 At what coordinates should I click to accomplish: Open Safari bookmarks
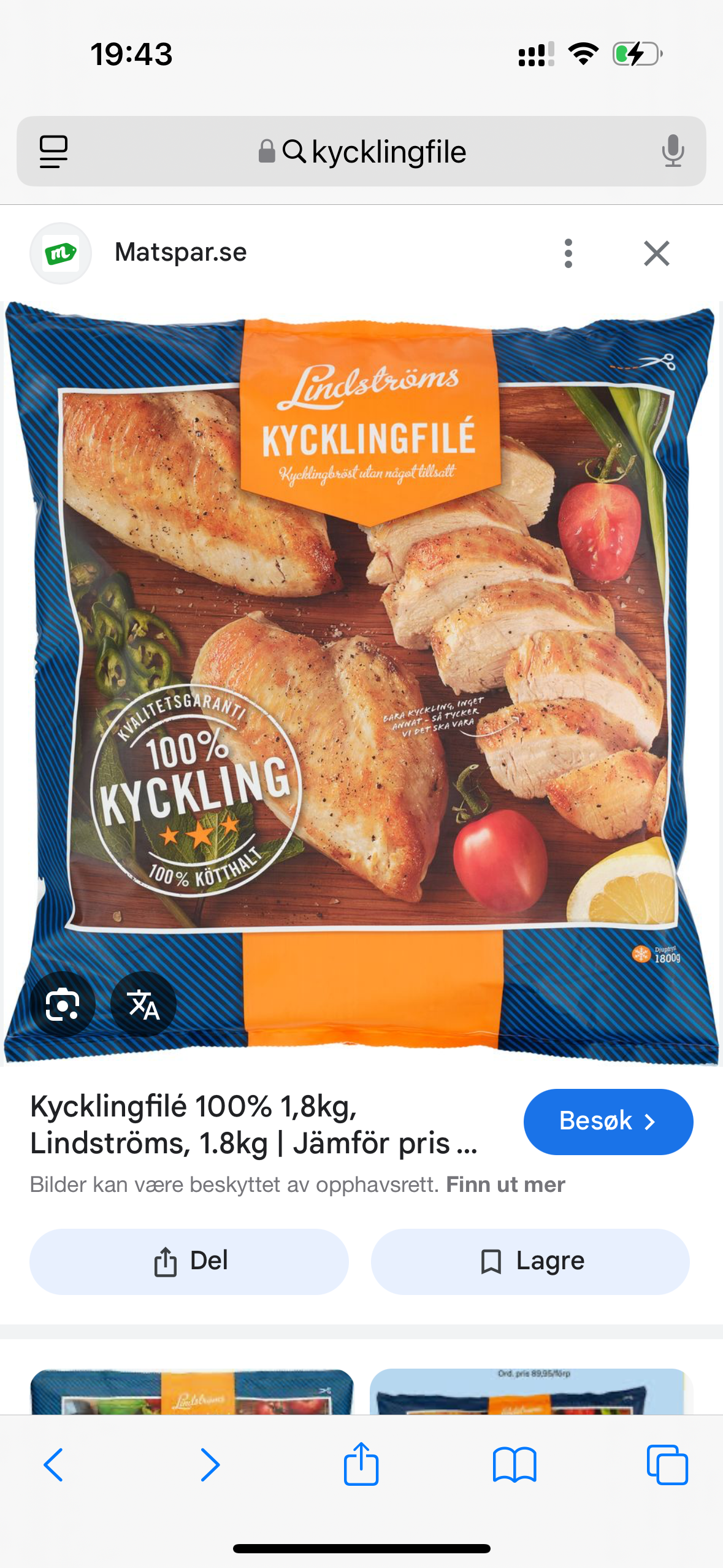click(515, 1465)
